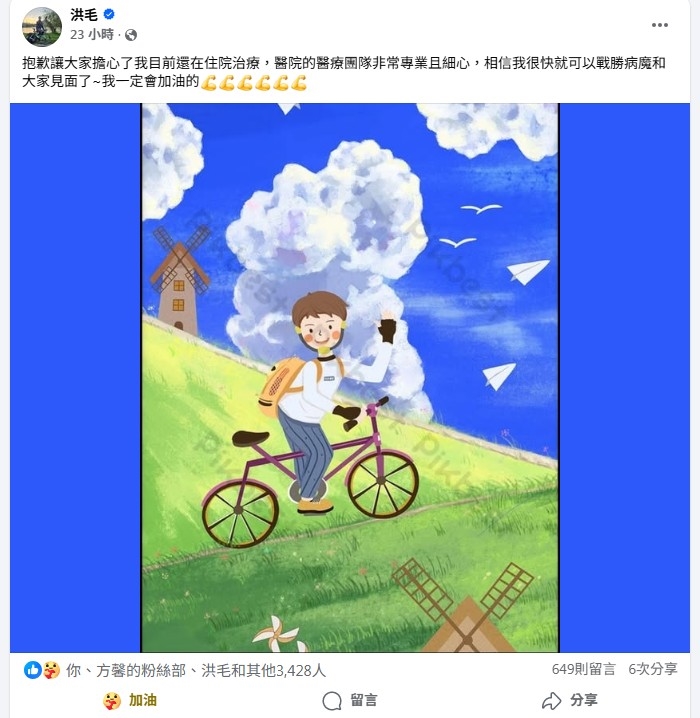700x718 pixels.
Task: View the 6次分享 shares list
Action: 653,669
